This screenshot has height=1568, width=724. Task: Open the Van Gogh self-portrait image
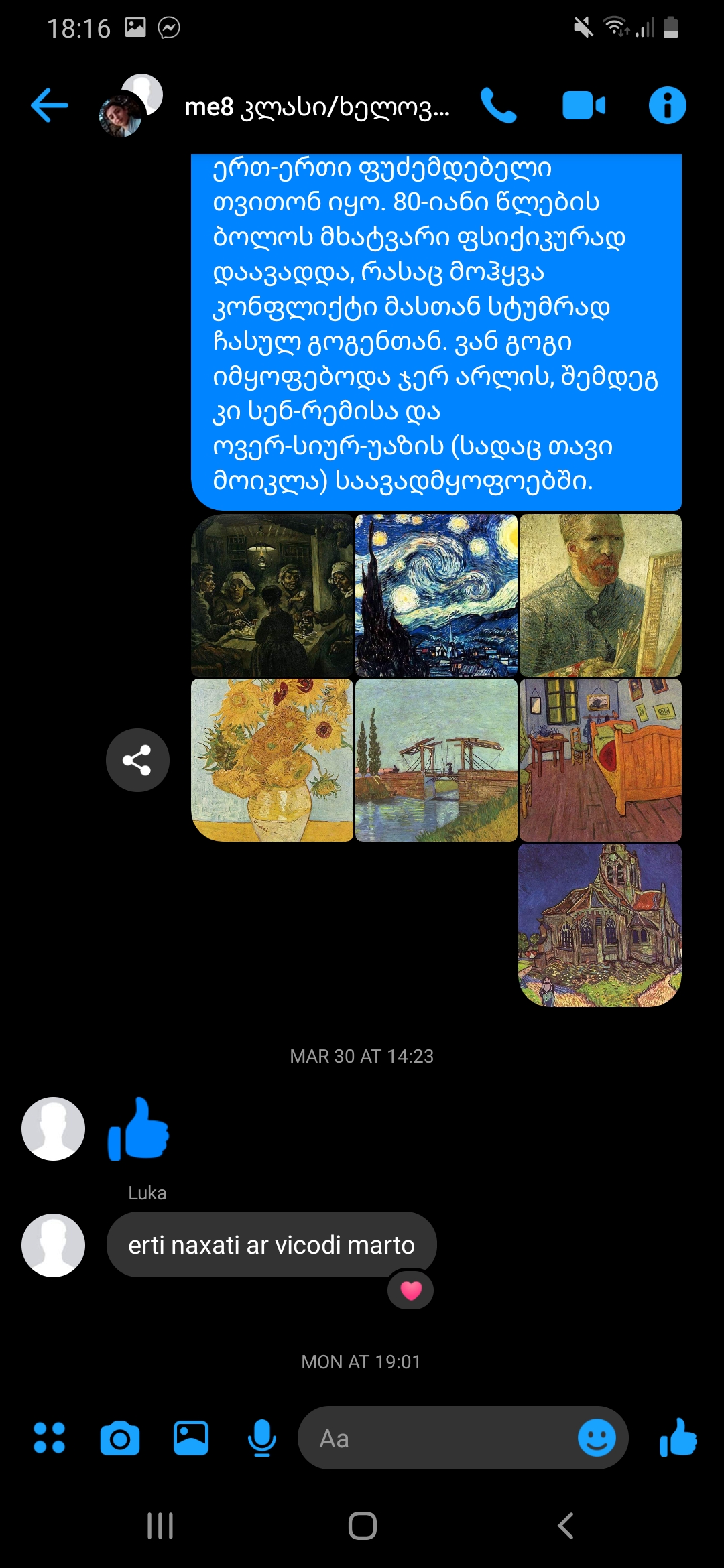tap(601, 596)
